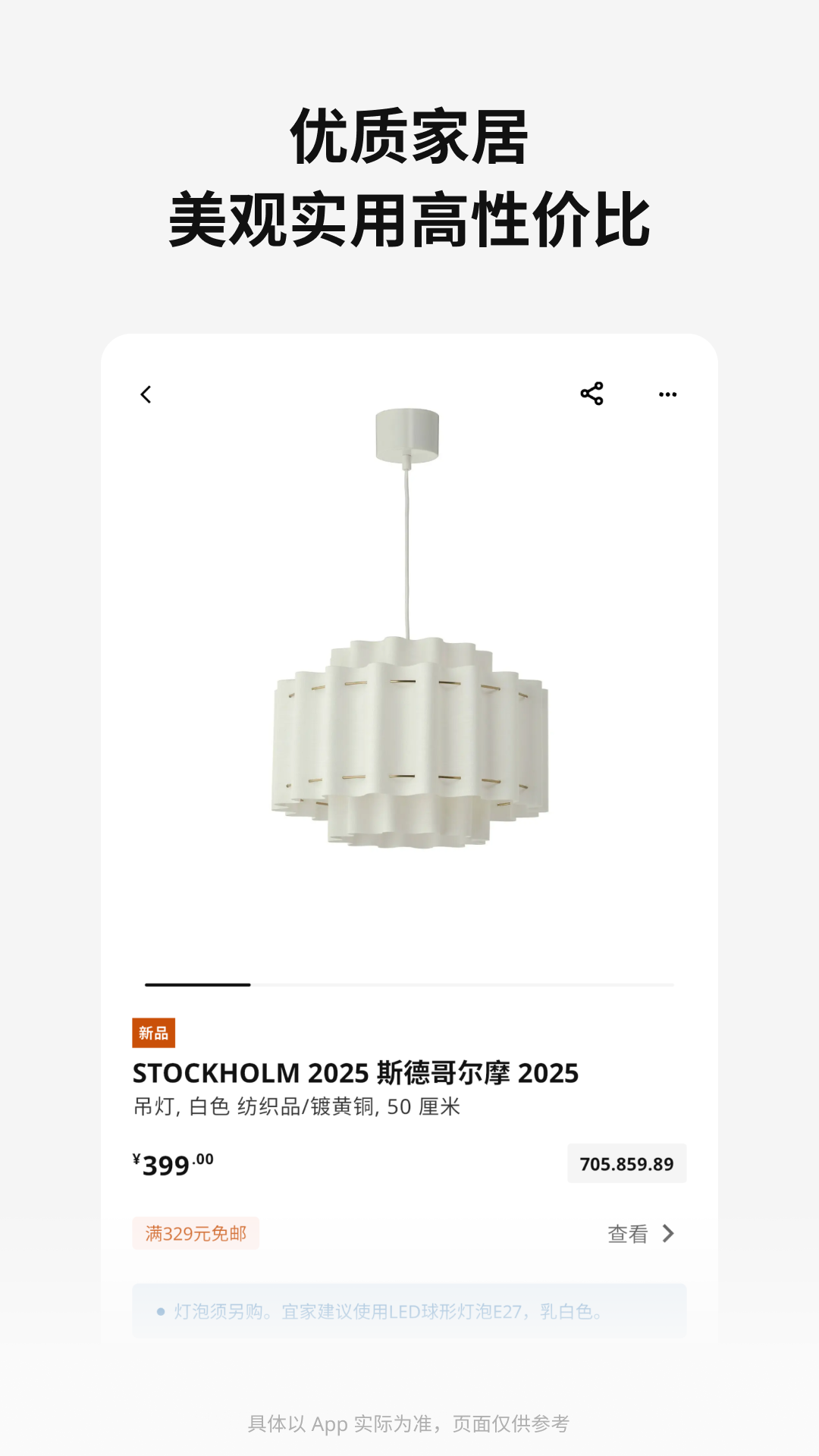This screenshot has height=1456, width=819.
Task: Open options through the three-dot expander
Action: coord(667,394)
